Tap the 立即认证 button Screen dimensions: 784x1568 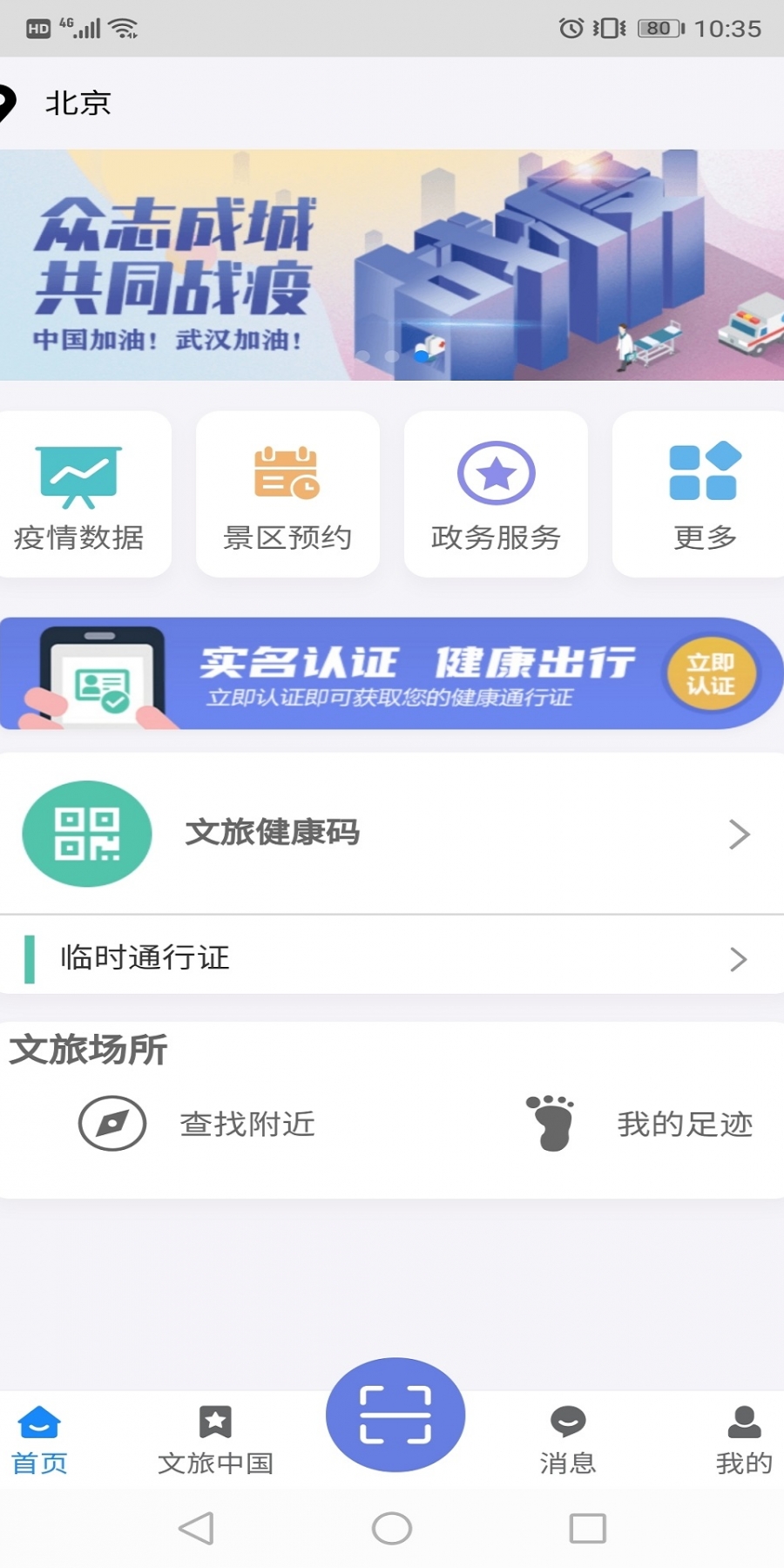711,673
